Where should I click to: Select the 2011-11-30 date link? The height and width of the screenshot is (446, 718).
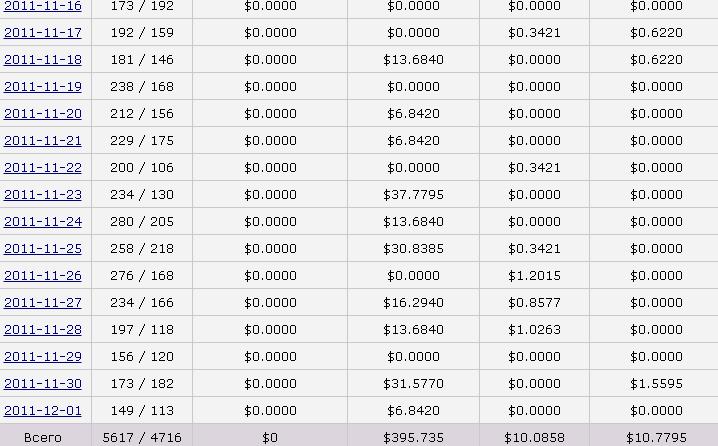43,384
